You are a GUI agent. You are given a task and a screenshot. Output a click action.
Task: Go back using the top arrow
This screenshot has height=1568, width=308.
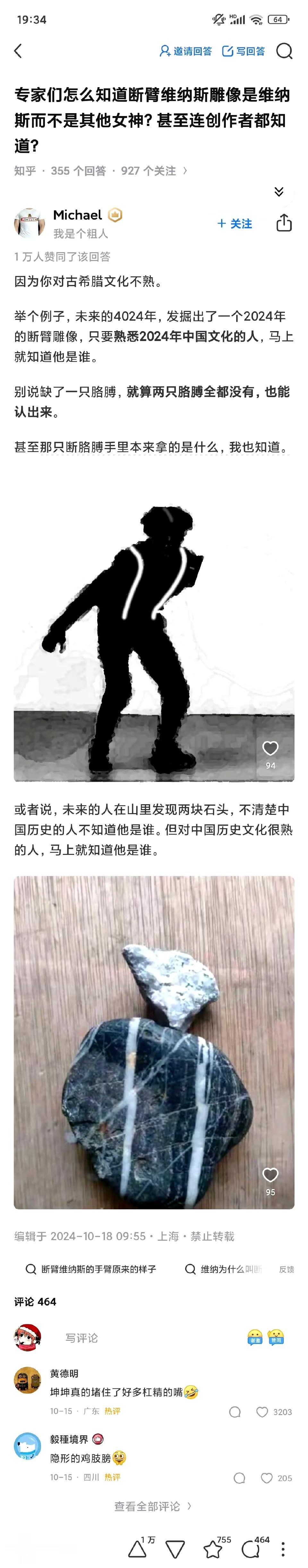click(x=18, y=51)
